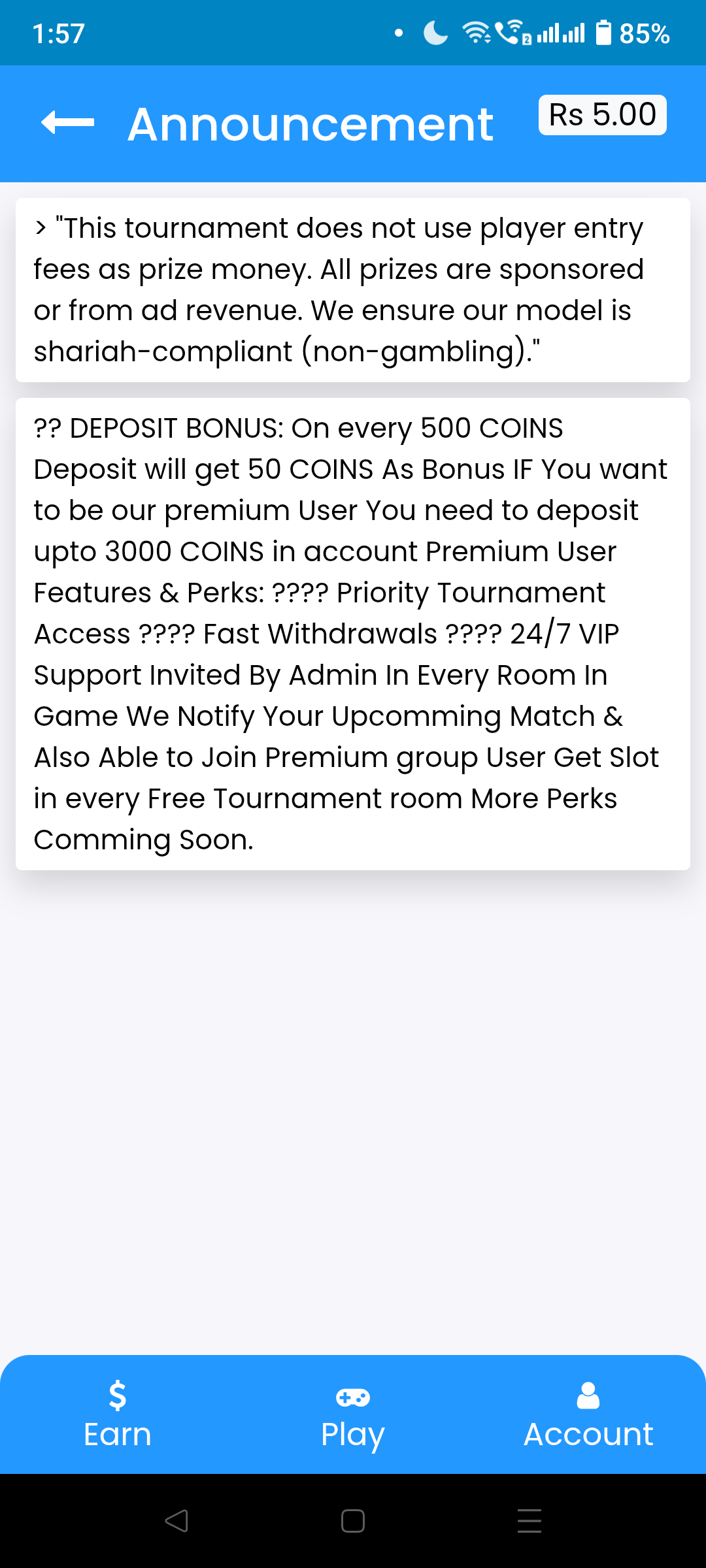Viewport: 706px width, 1568px height.
Task: Open the Account tab
Action: pyautogui.click(x=588, y=1414)
